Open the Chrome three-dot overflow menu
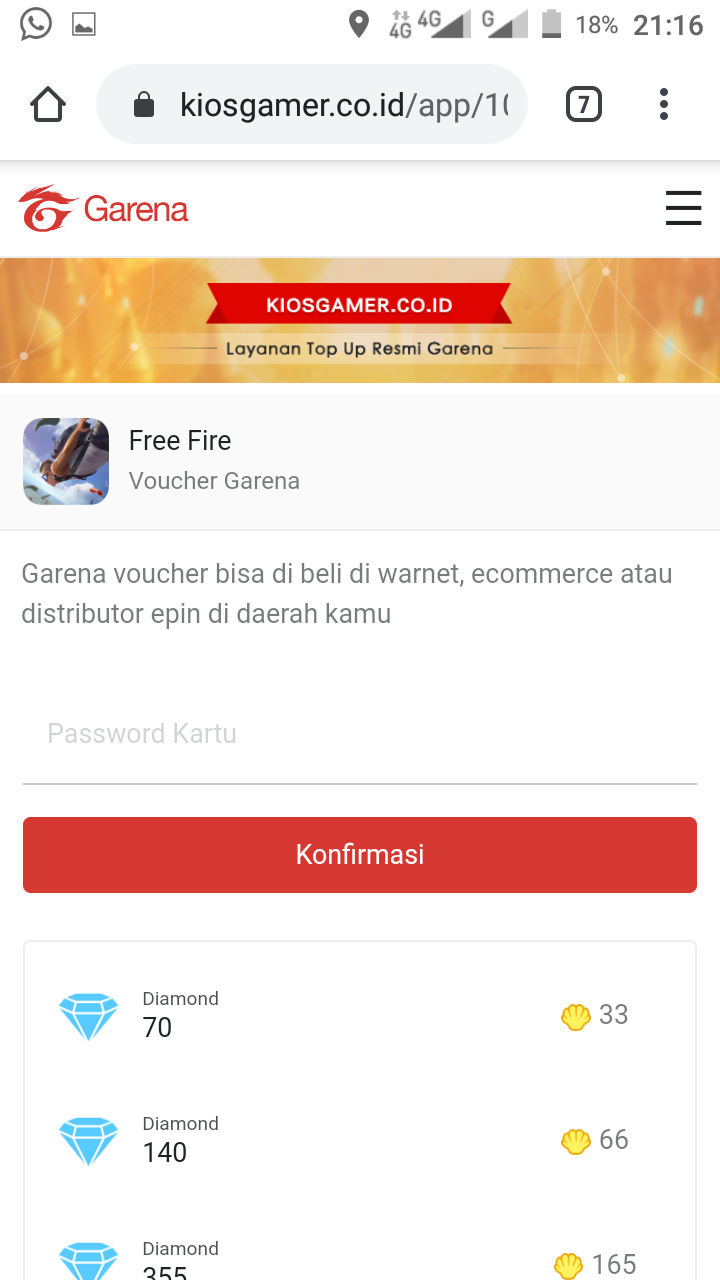Viewport: 720px width, 1280px height. coord(663,103)
